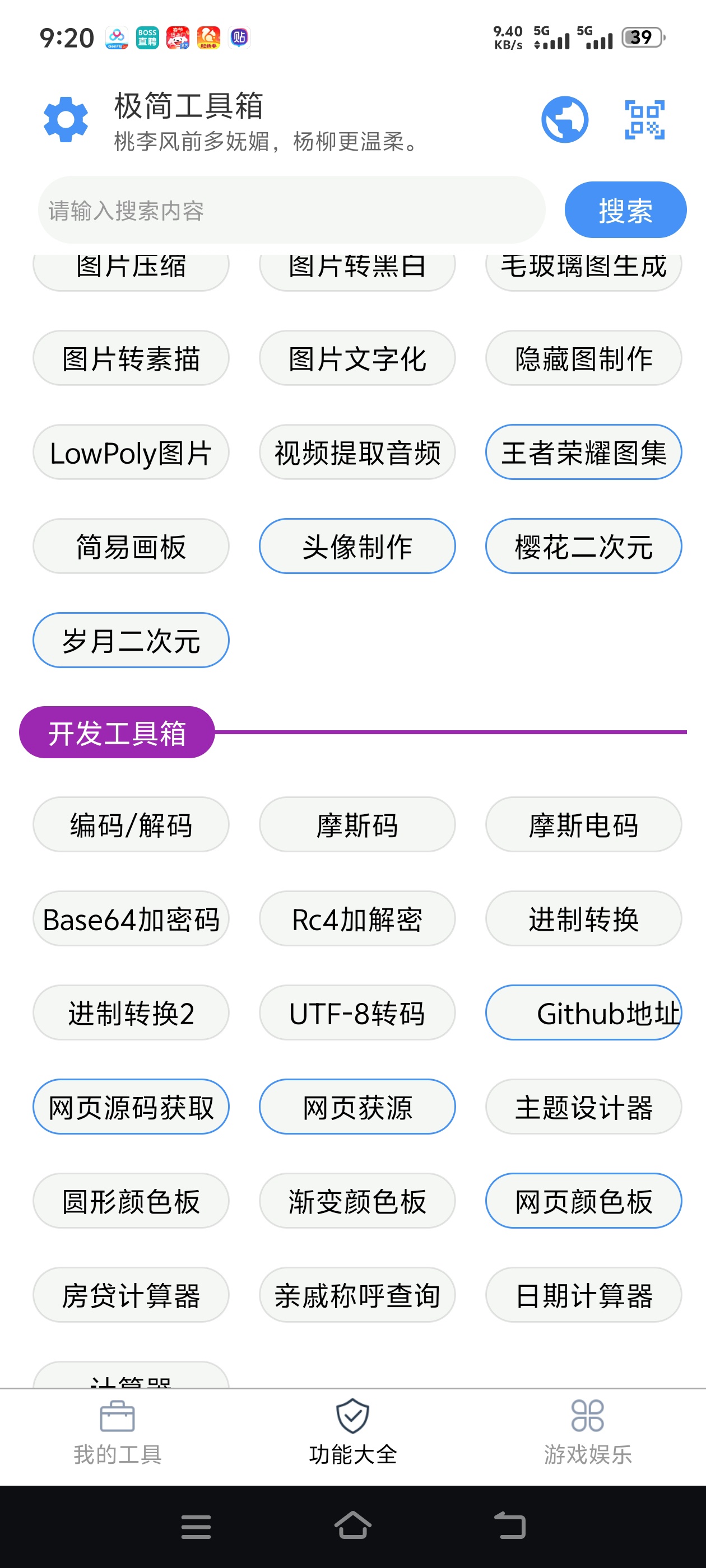Open the Base64加密码 tool

(131, 919)
